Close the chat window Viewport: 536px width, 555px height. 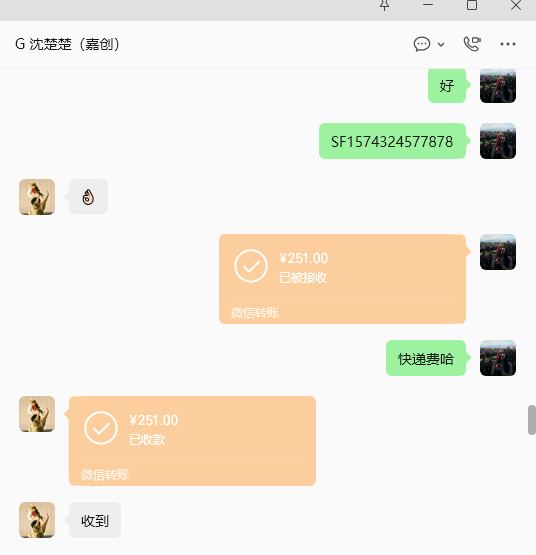tap(516, 5)
